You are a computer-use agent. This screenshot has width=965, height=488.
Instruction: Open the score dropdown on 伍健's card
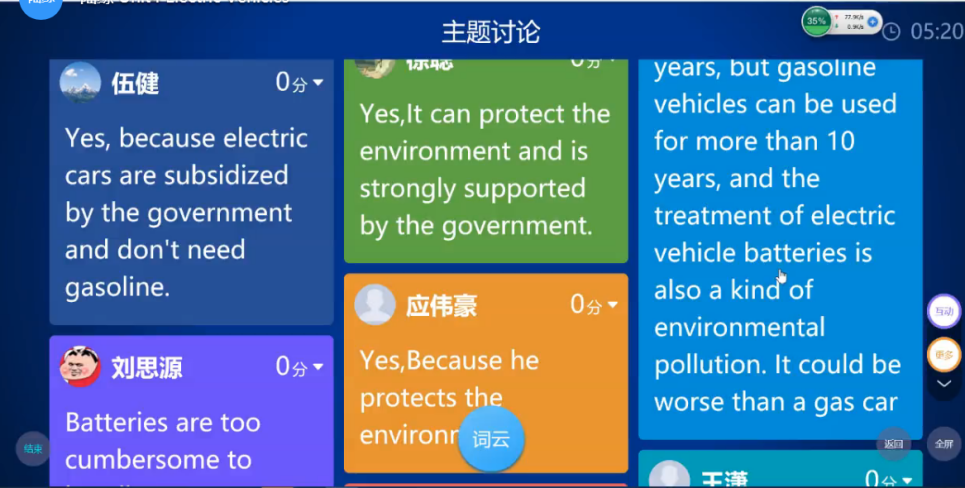301,83
